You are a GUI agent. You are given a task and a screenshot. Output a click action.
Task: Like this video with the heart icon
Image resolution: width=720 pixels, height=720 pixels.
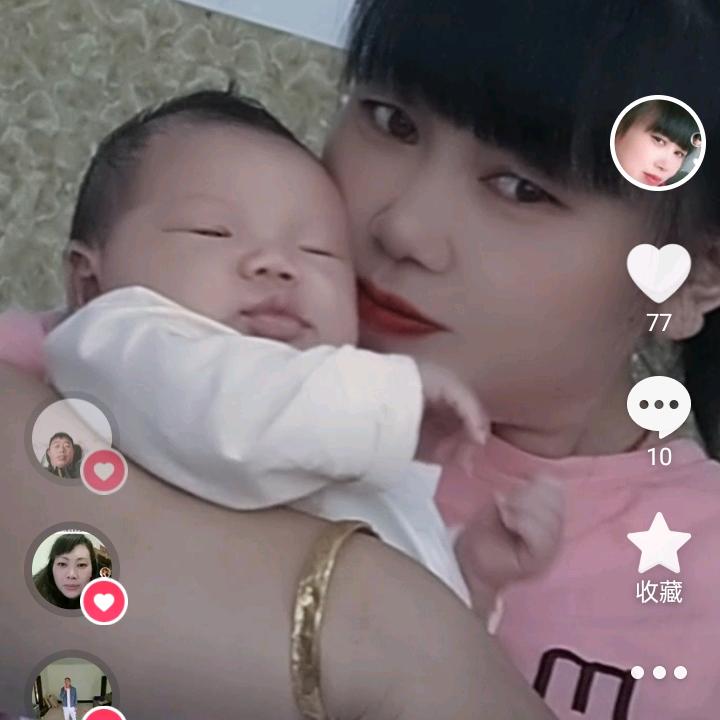658,272
